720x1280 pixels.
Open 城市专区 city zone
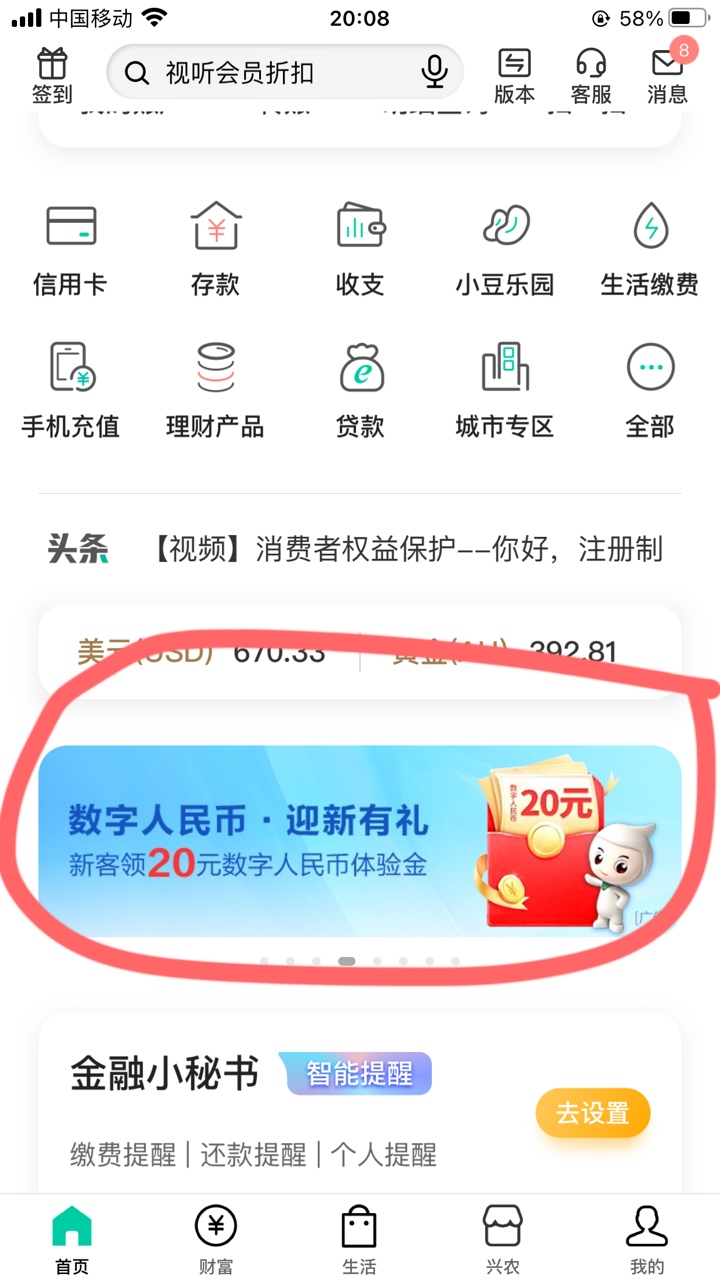pyautogui.click(x=505, y=392)
